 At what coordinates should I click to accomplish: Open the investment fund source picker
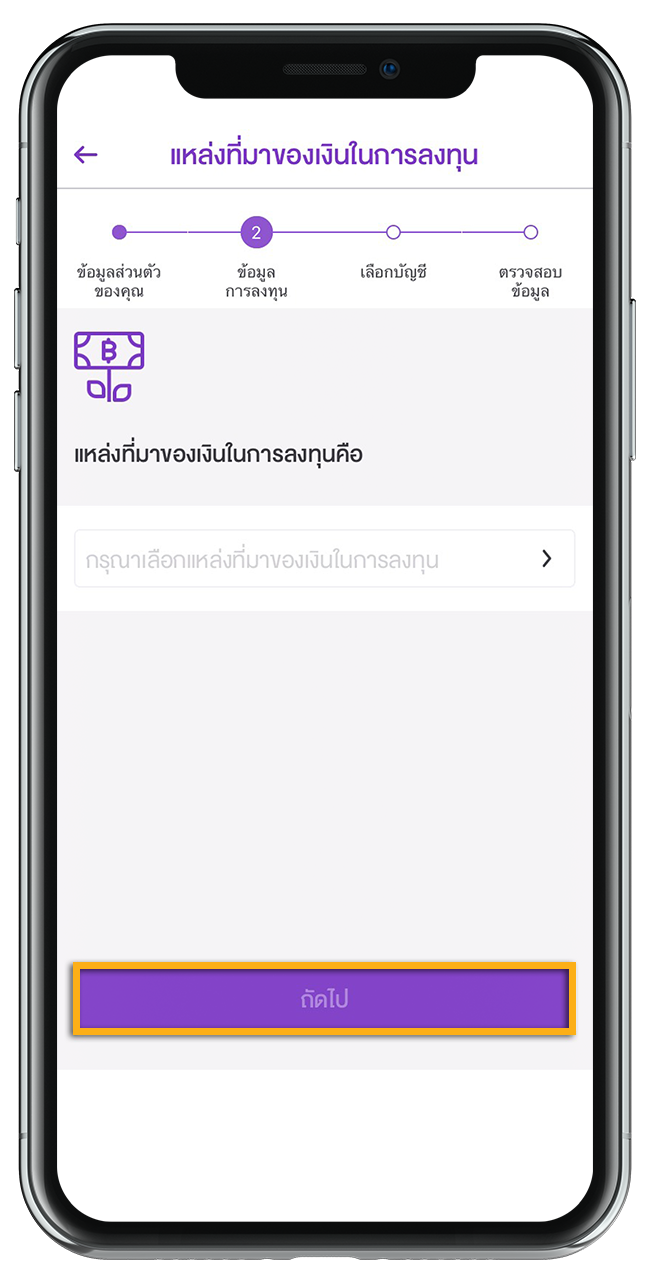tap(324, 559)
